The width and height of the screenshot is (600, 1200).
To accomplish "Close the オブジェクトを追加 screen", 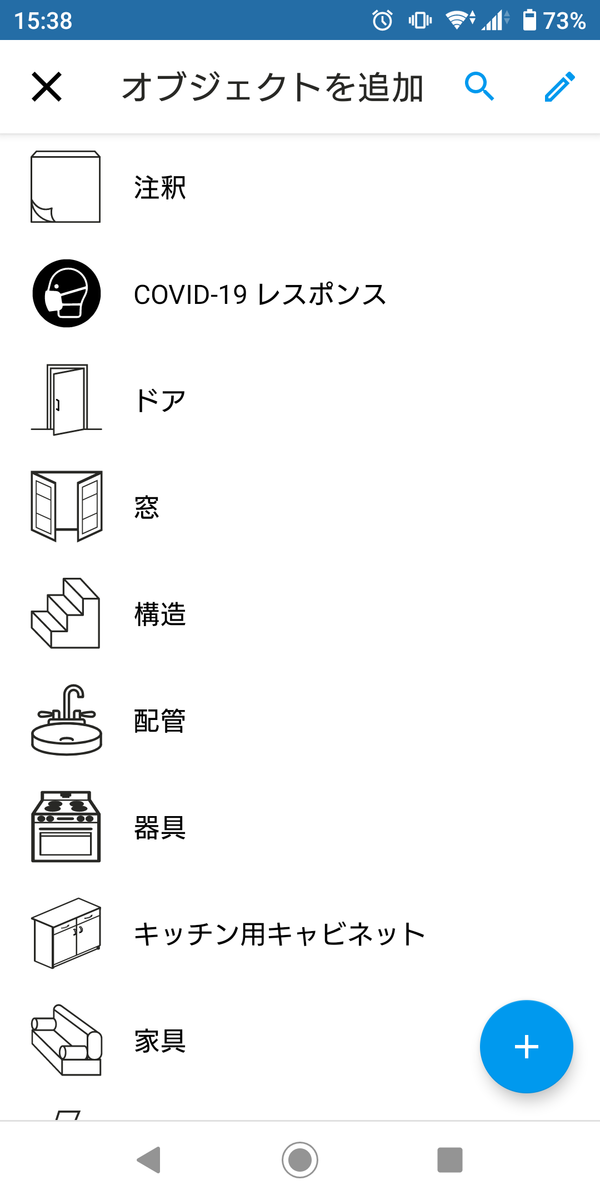I will tap(47, 88).
